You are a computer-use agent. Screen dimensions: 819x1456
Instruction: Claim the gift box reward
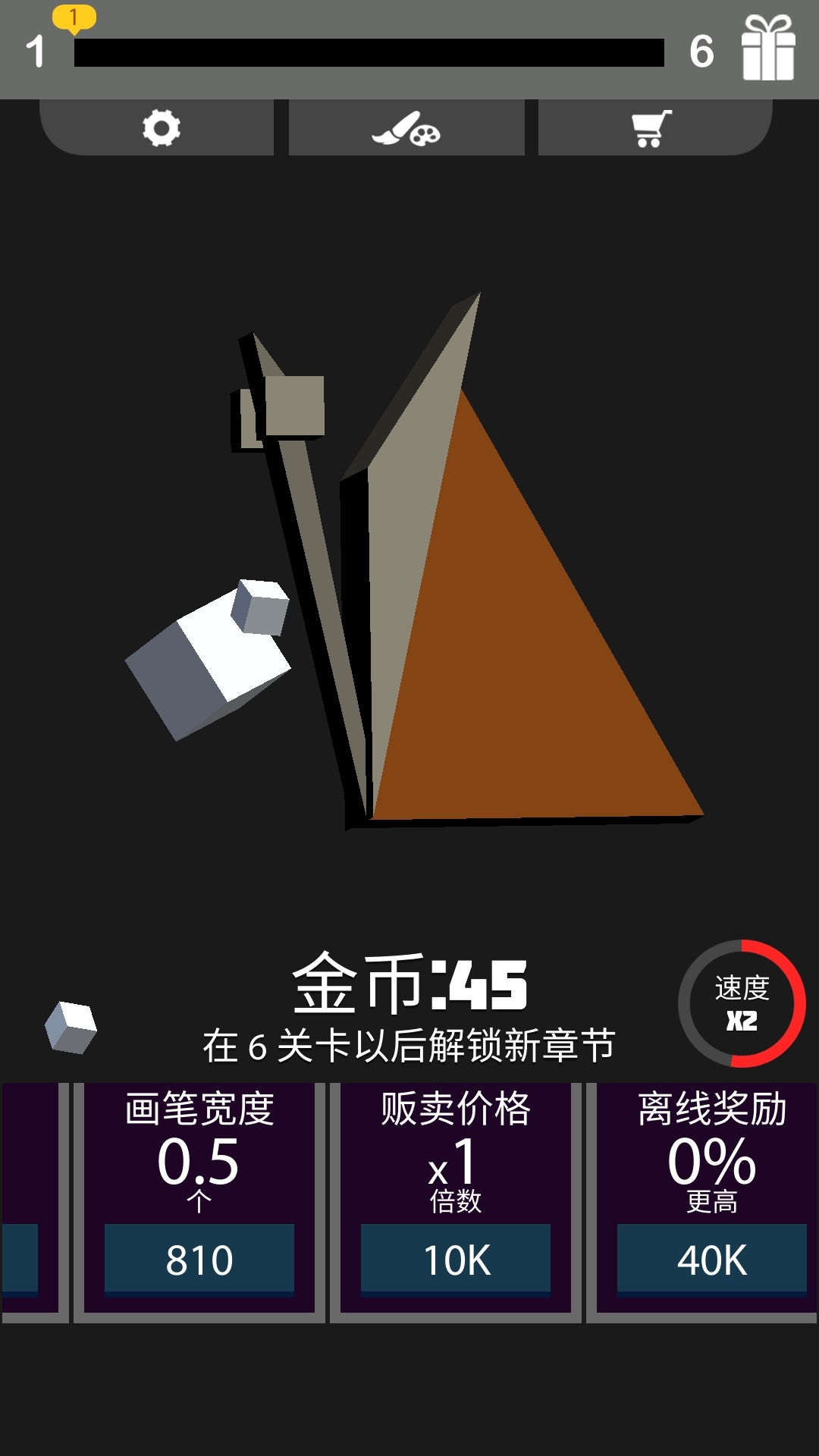coord(768,47)
